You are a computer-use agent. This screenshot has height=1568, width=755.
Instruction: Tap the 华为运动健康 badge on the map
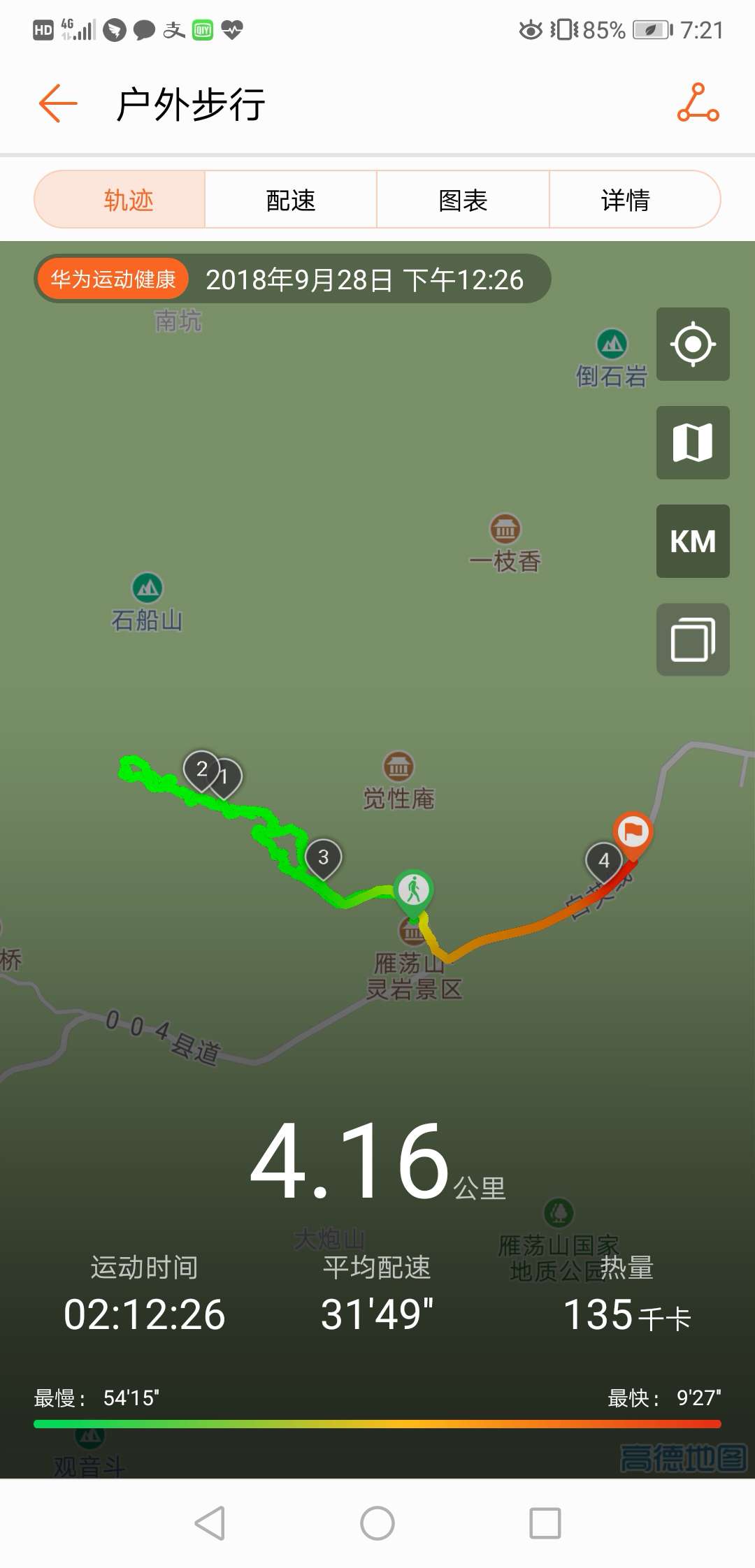click(112, 278)
